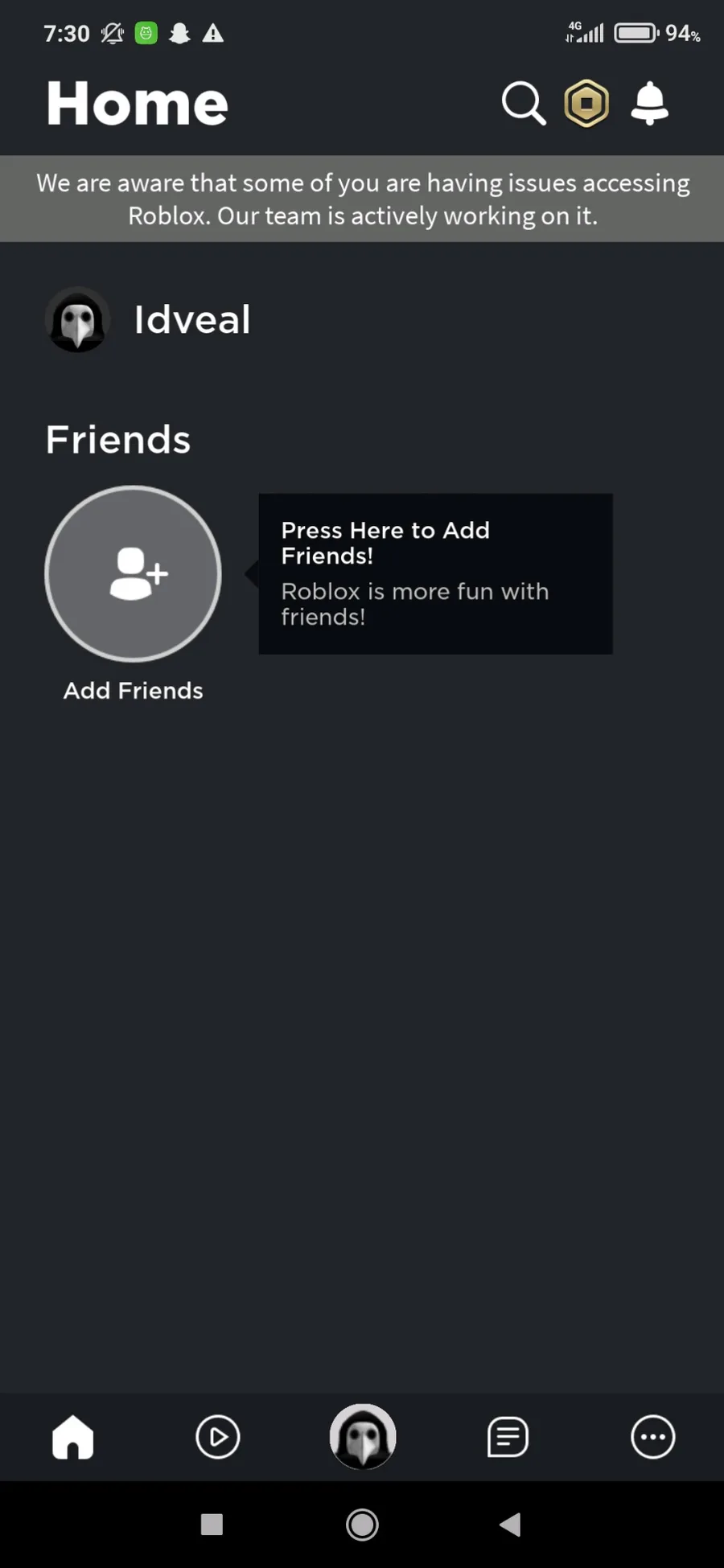
Task: Open the search icon
Action: 524,104
